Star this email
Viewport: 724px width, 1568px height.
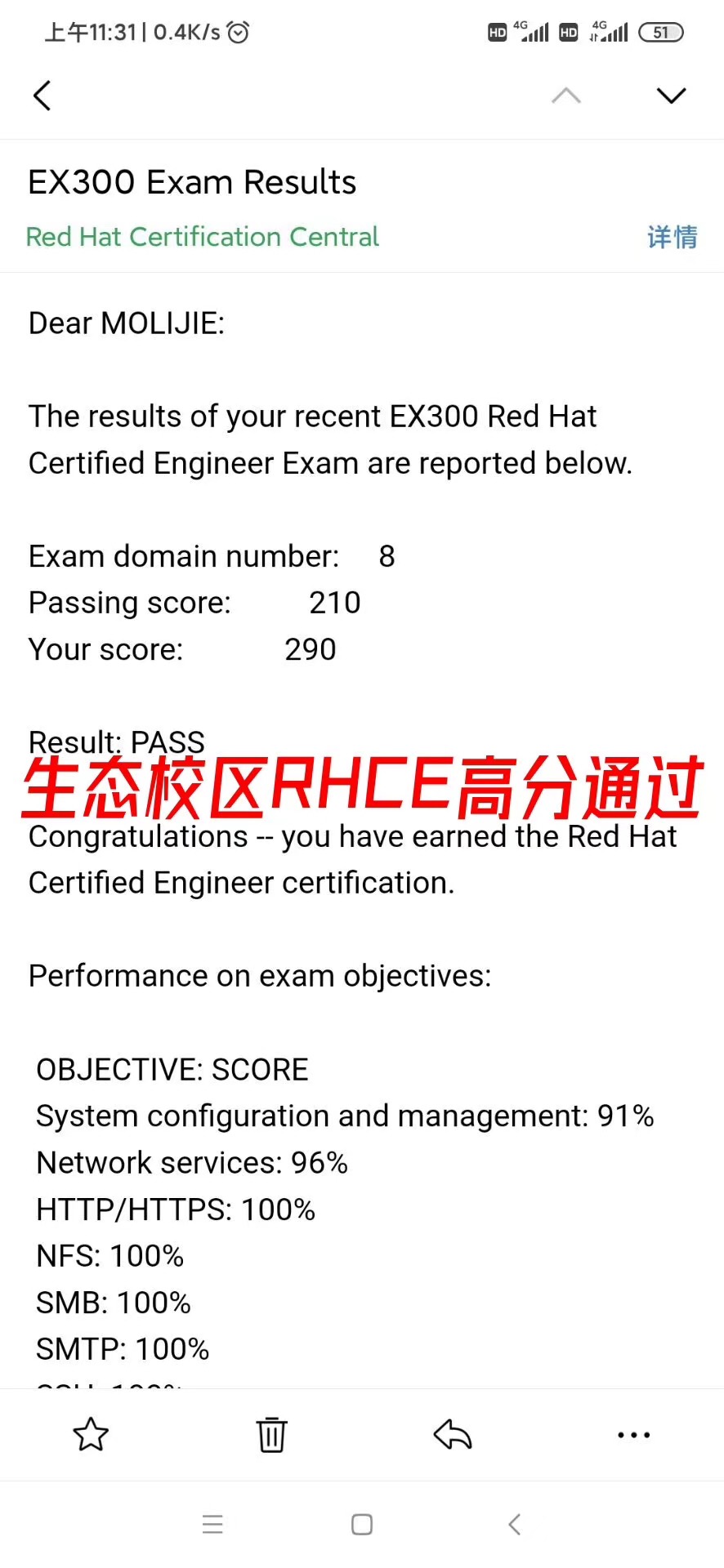click(91, 1435)
